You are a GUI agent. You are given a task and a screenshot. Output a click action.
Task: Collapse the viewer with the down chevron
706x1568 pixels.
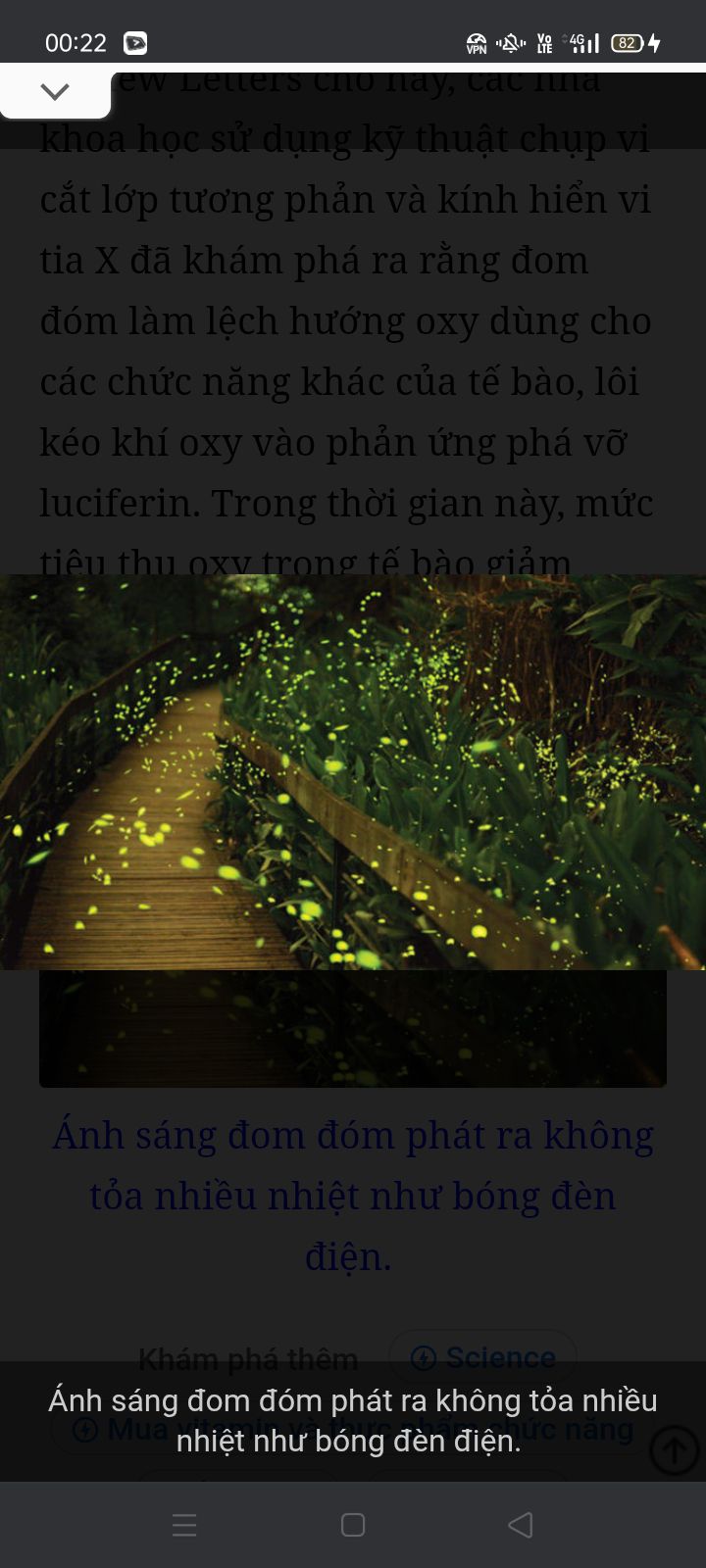point(55,92)
